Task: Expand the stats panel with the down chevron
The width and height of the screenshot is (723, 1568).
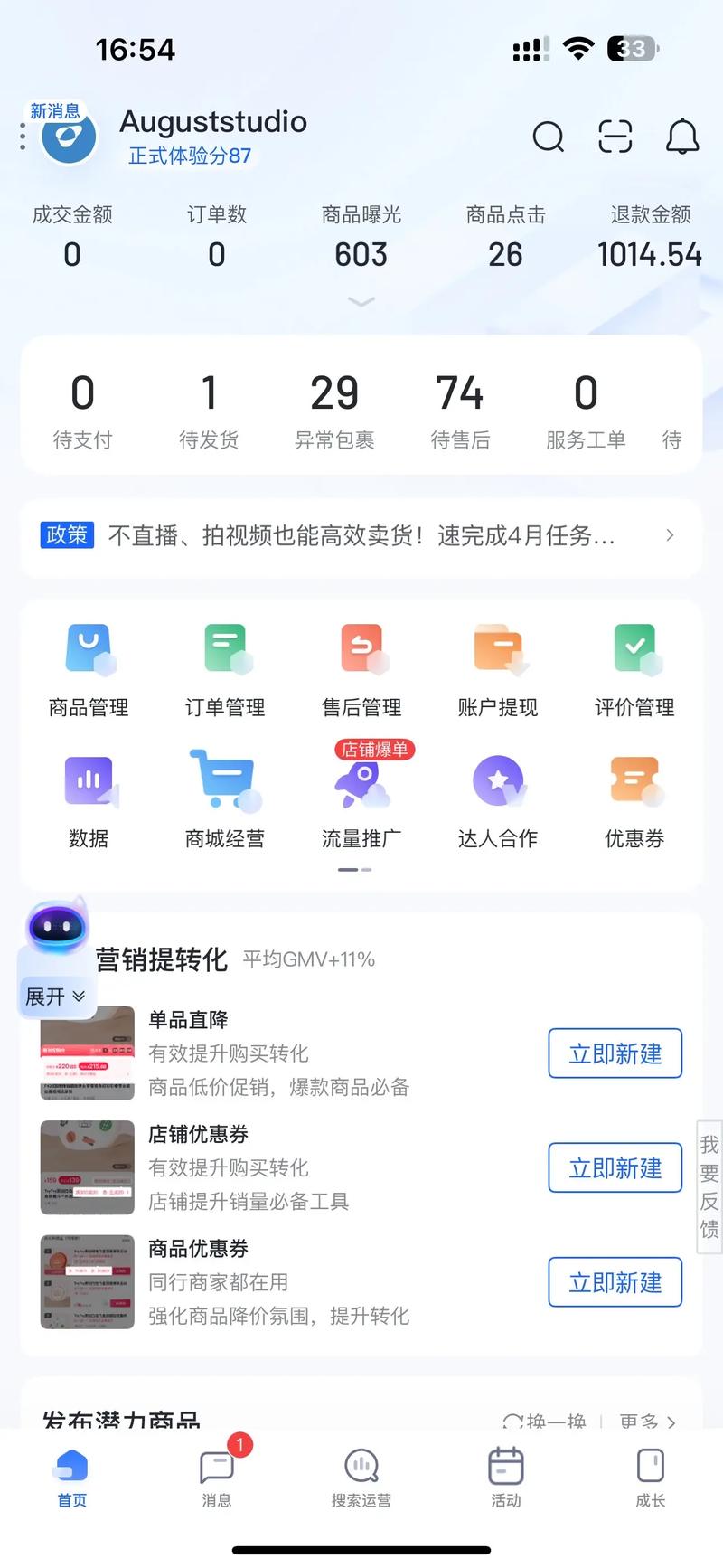Action: click(x=361, y=302)
